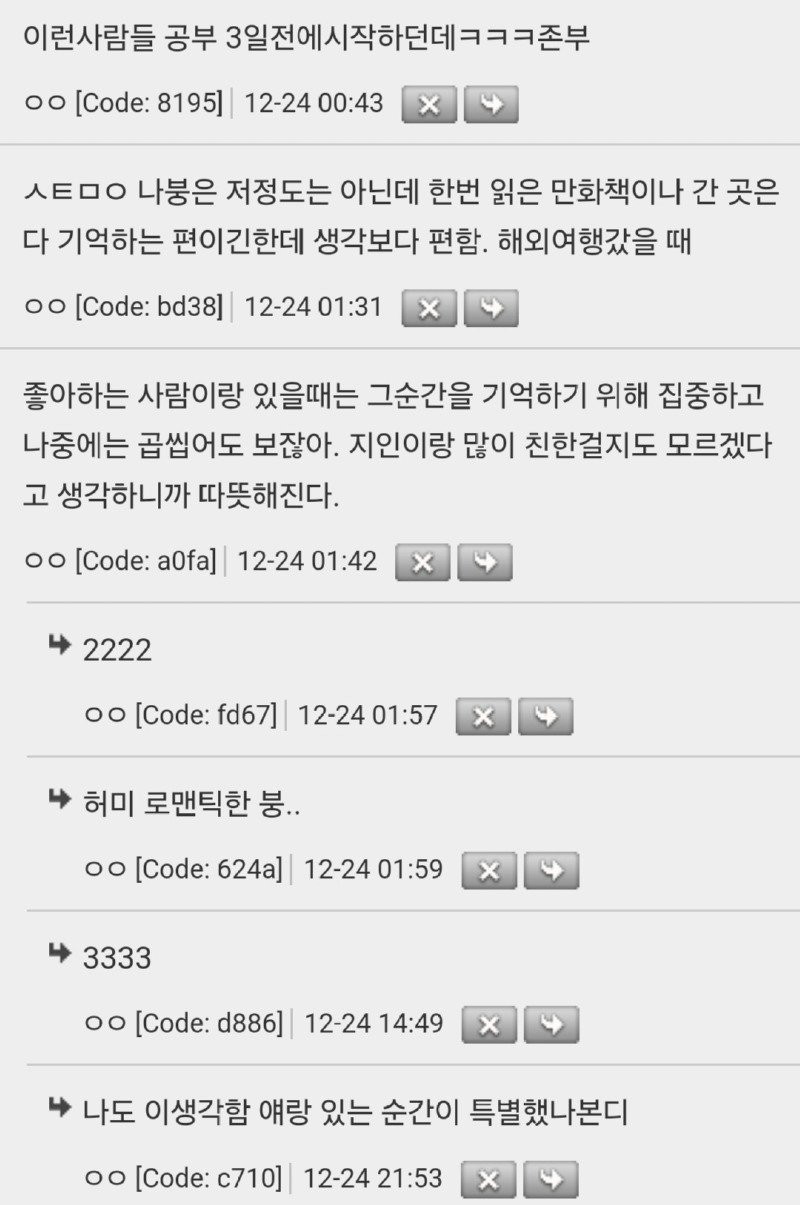Screen dimensions: 800x1205
Task: Reply to the comment with Code 8195
Action: click(x=491, y=104)
